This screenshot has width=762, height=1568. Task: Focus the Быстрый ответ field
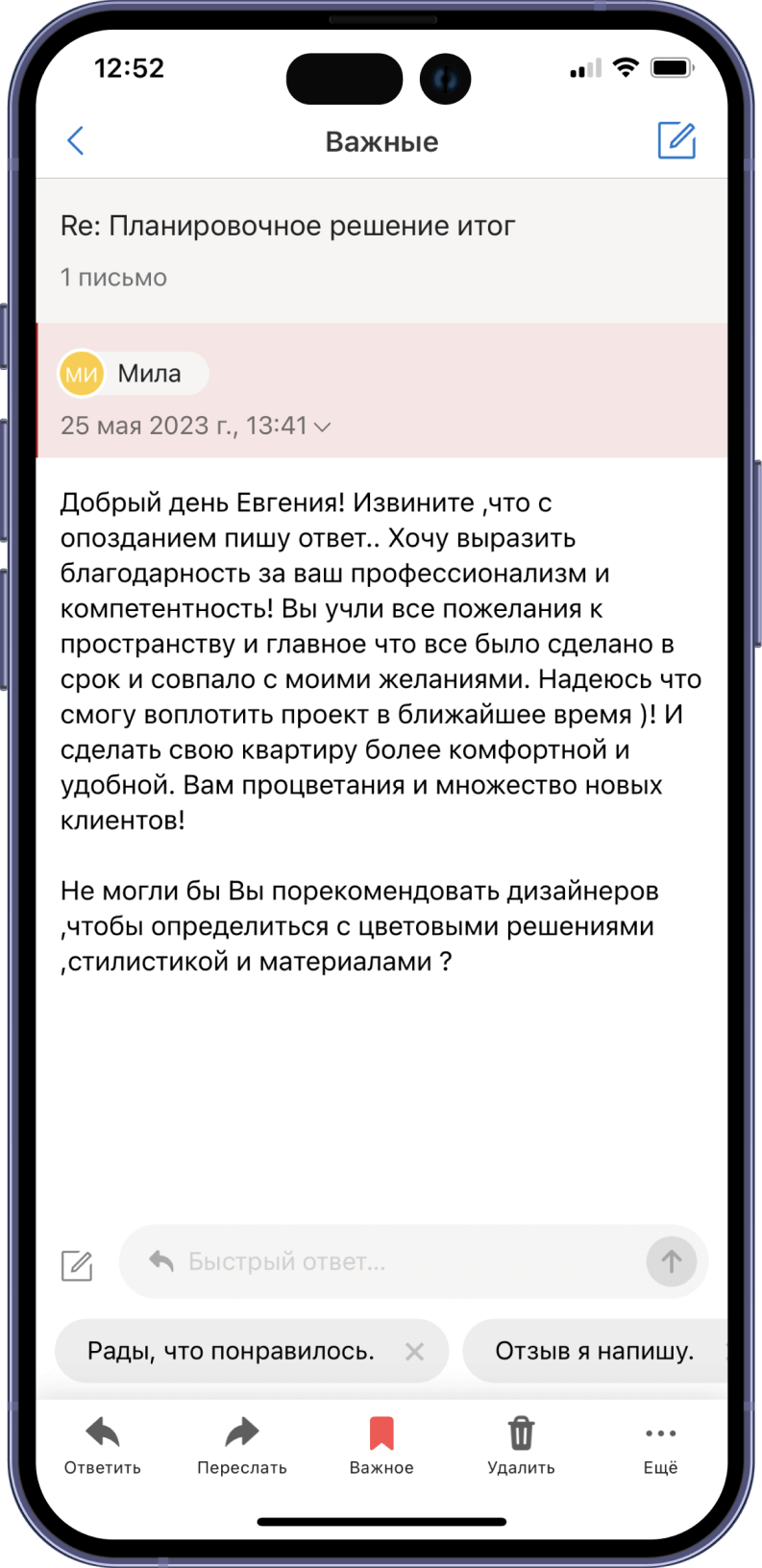click(384, 1262)
